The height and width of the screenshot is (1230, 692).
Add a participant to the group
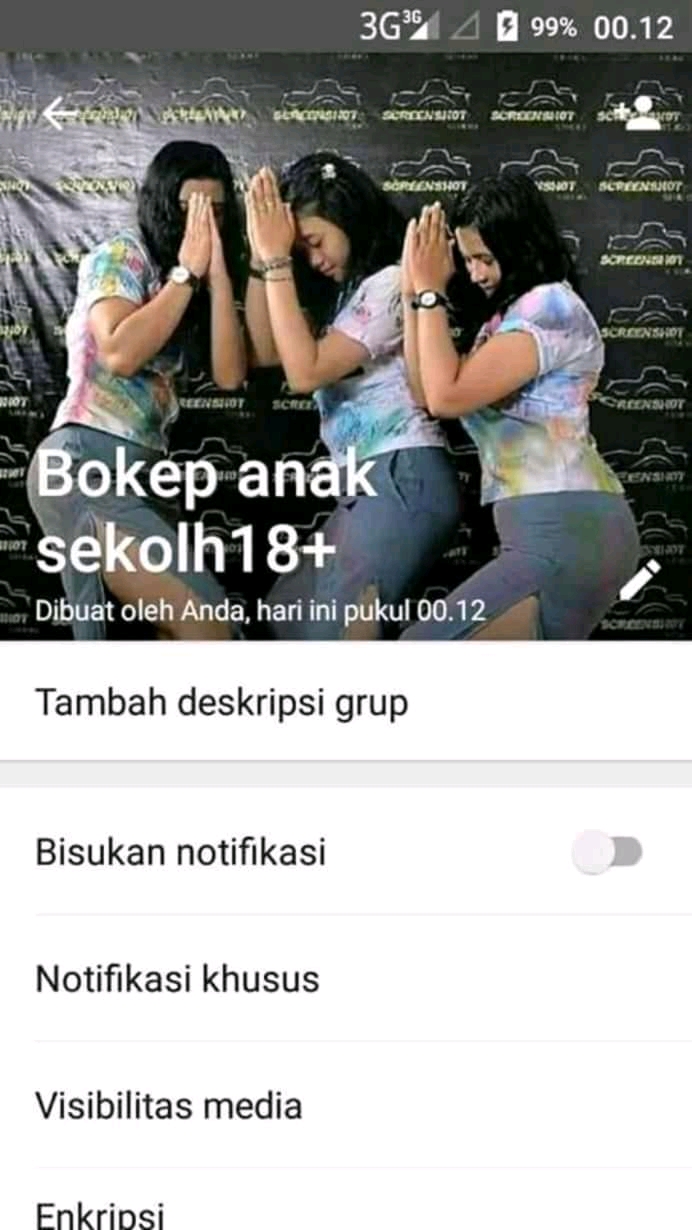pos(637,114)
